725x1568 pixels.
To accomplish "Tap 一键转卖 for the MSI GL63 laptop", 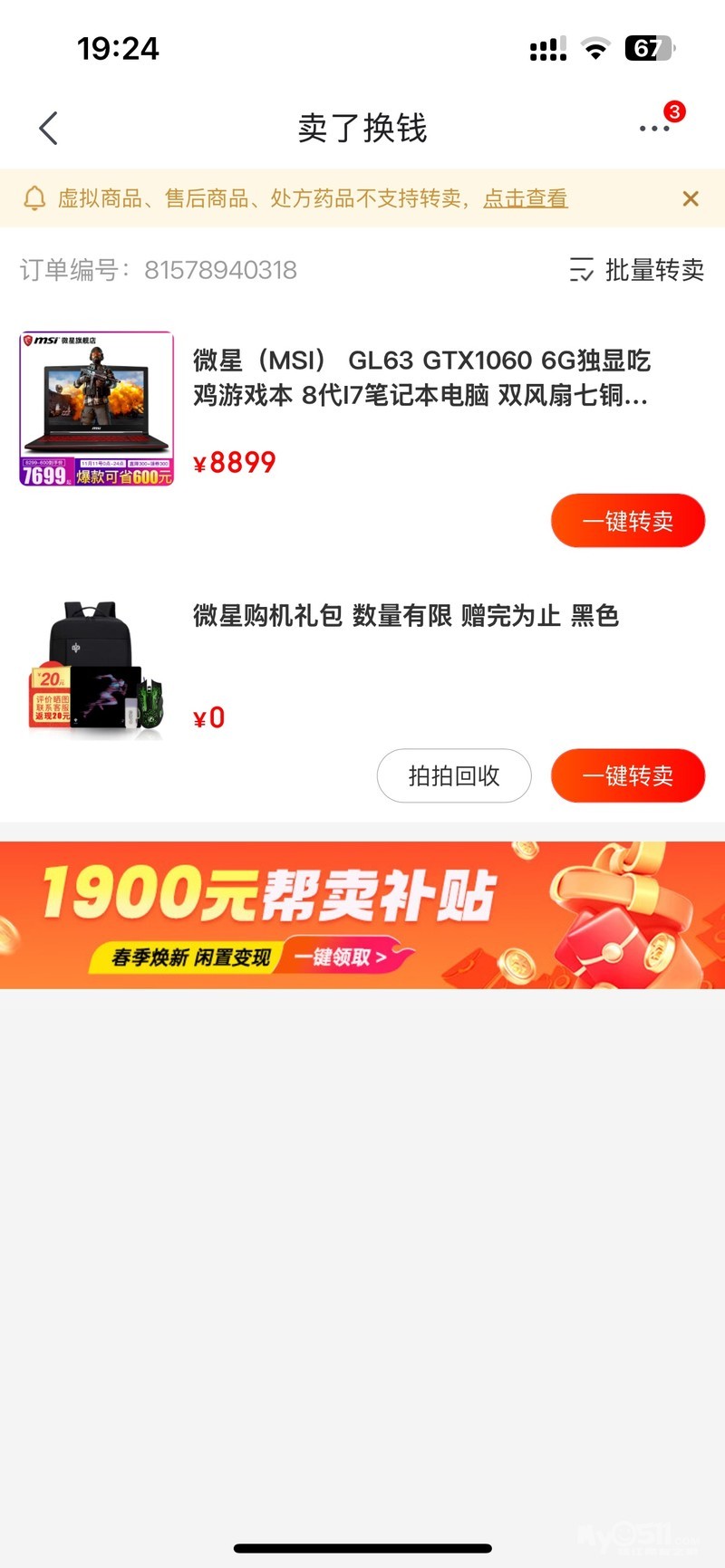I will coord(627,521).
